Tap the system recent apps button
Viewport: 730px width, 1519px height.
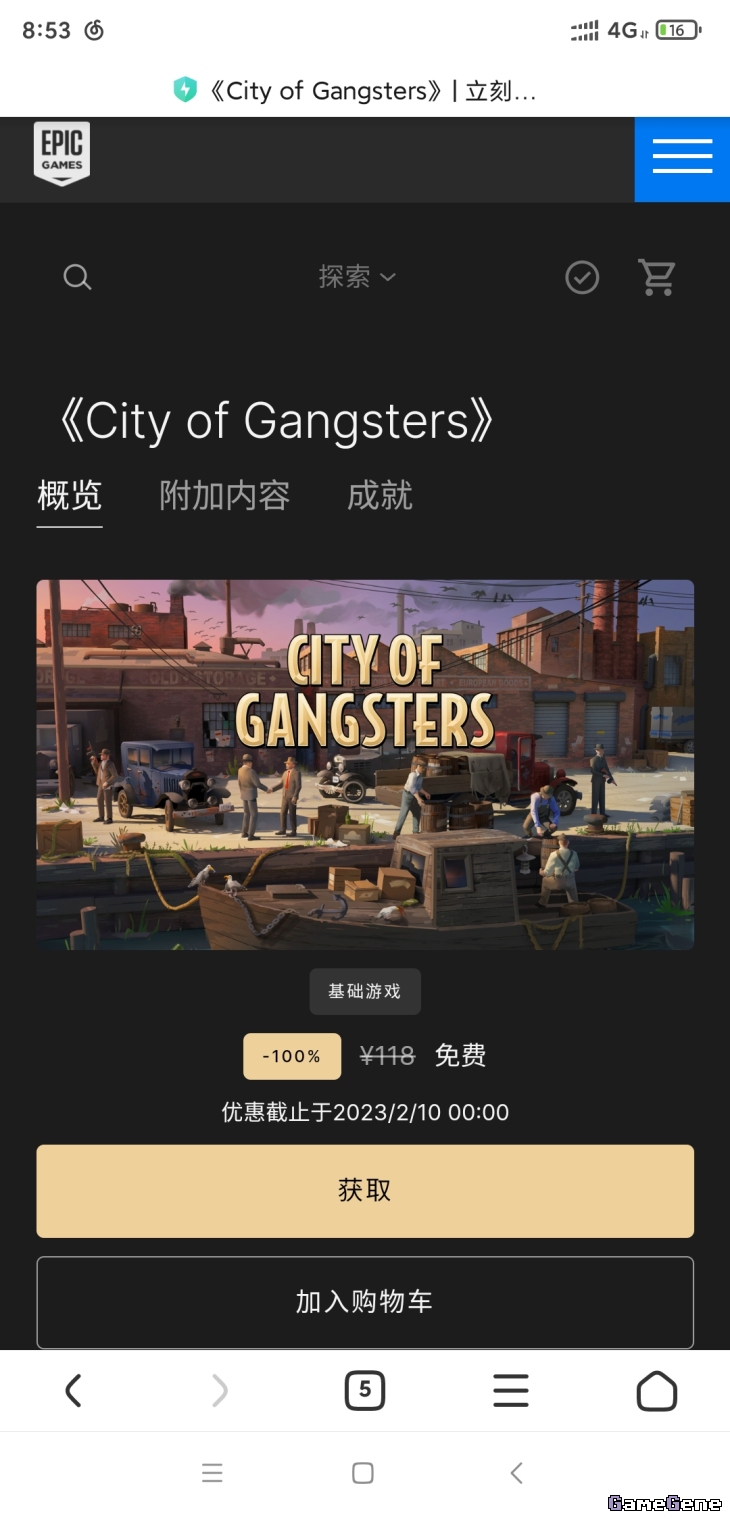[212, 1472]
